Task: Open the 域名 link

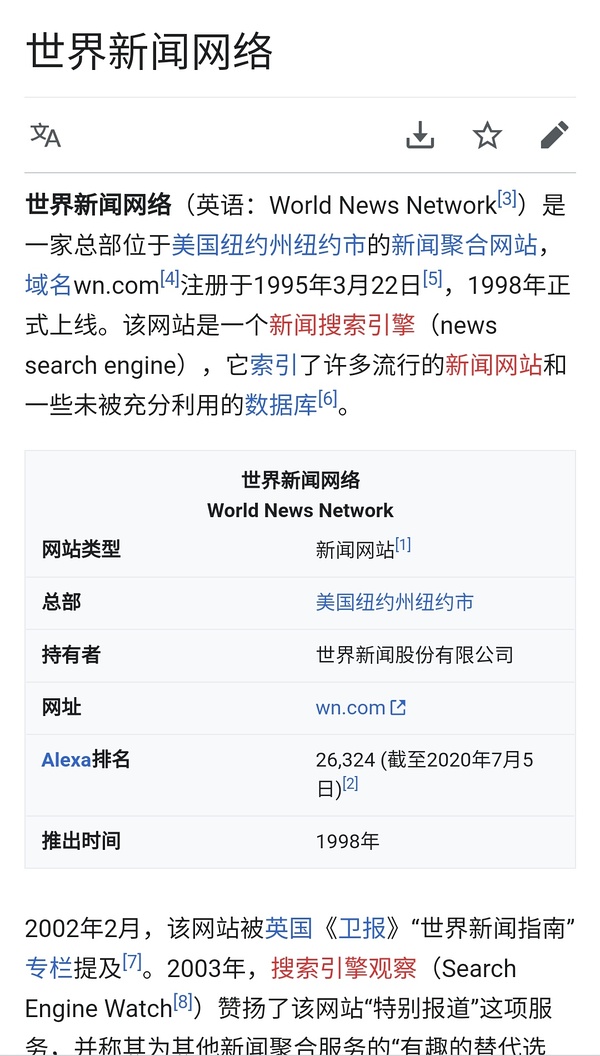Action: pyautogui.click(x=48, y=286)
